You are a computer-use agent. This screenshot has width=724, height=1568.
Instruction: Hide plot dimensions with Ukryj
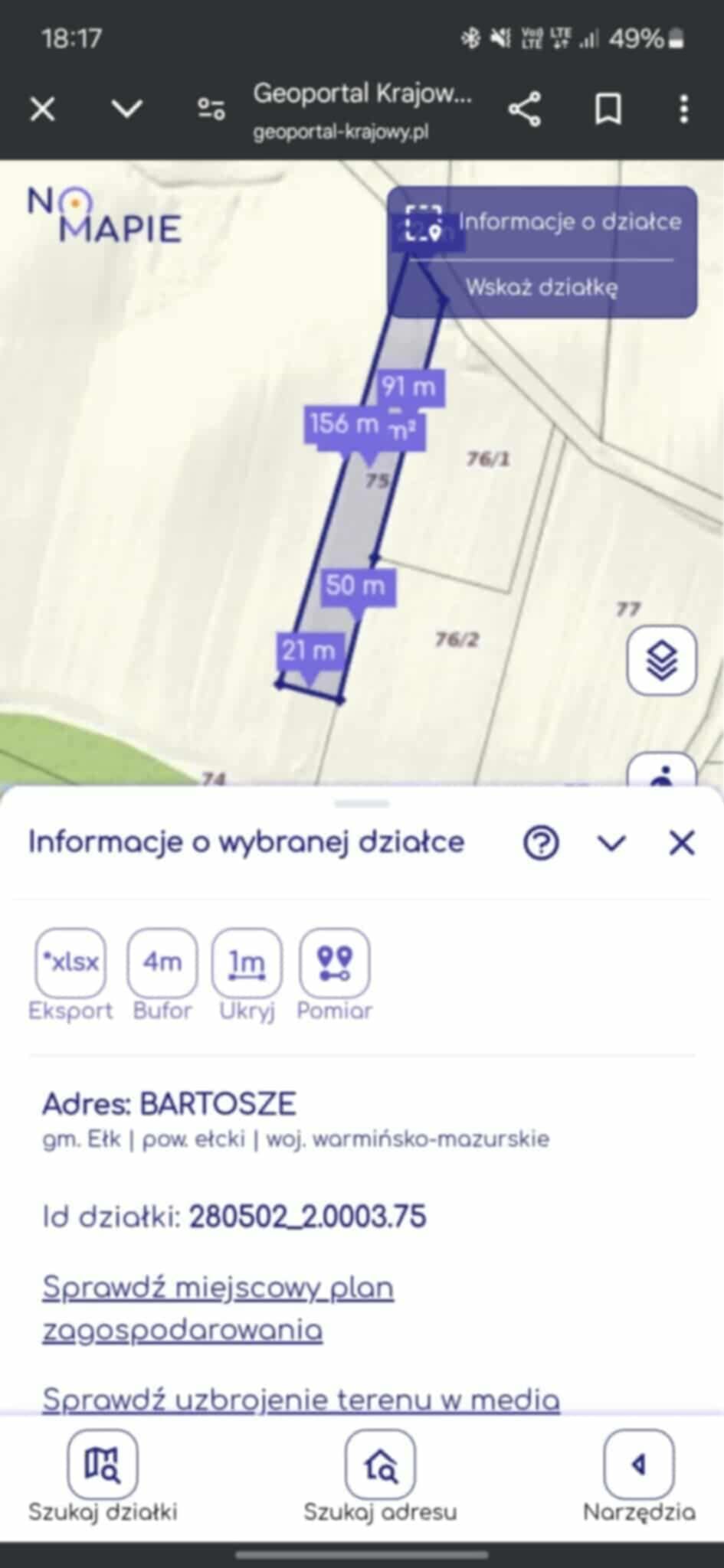click(x=247, y=962)
